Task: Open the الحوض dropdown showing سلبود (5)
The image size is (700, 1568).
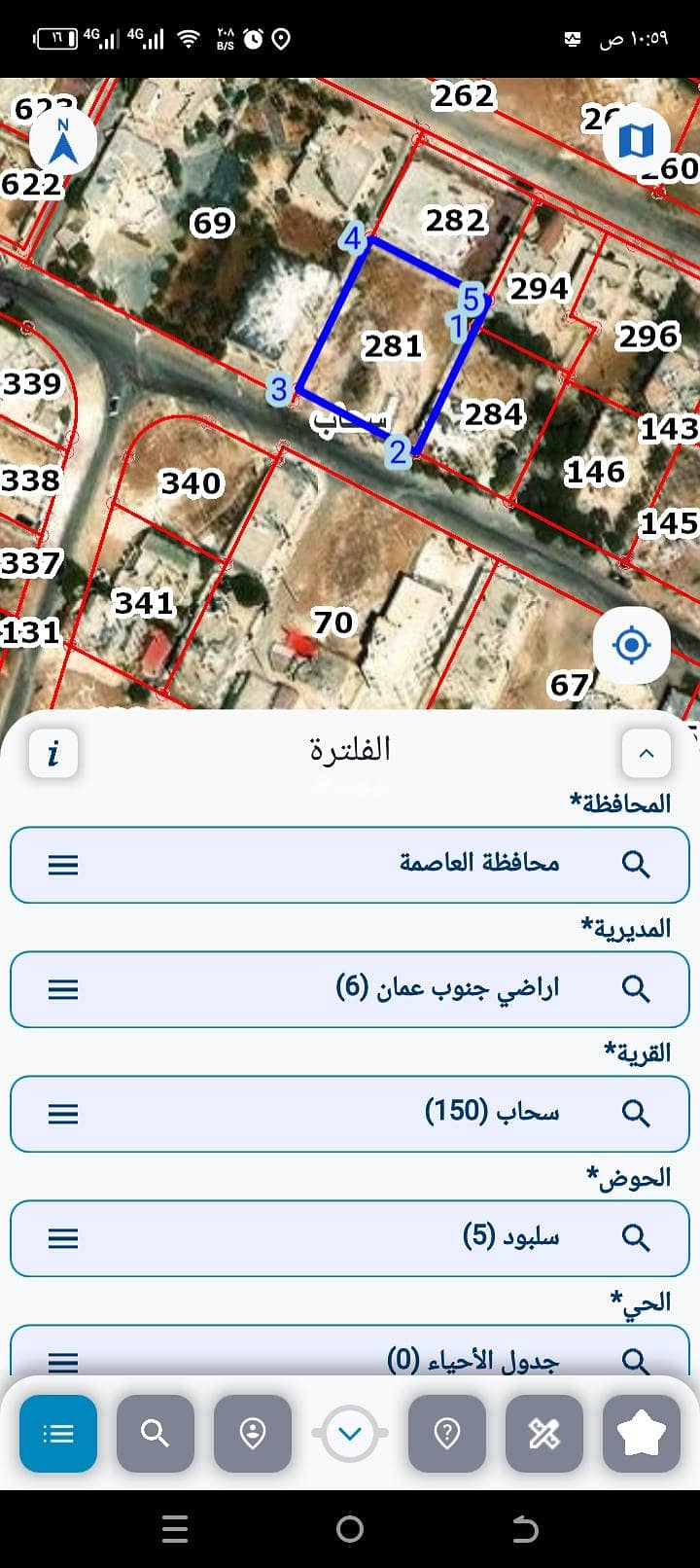Action: click(350, 1237)
